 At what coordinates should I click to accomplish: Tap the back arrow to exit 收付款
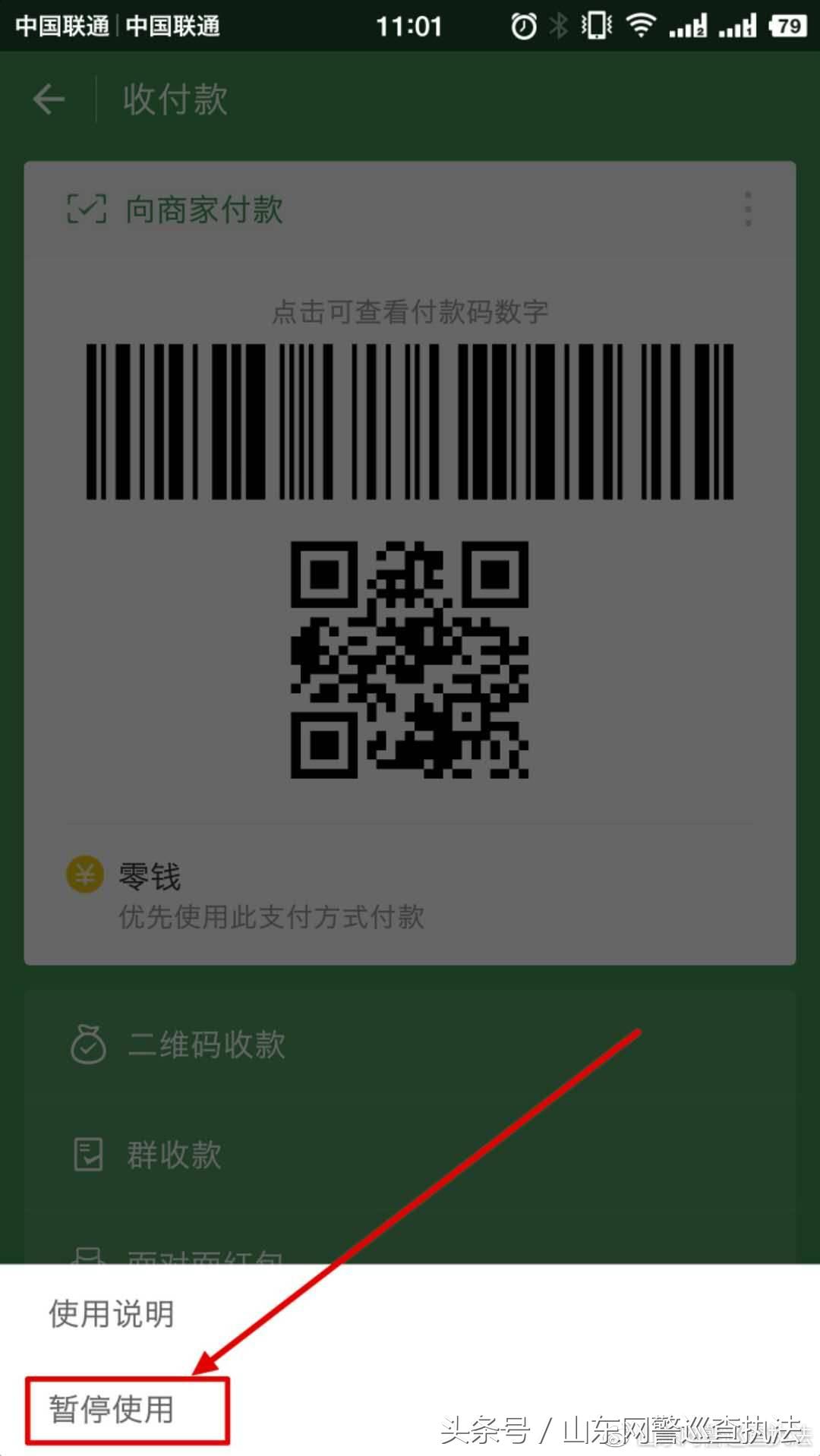coord(48,99)
